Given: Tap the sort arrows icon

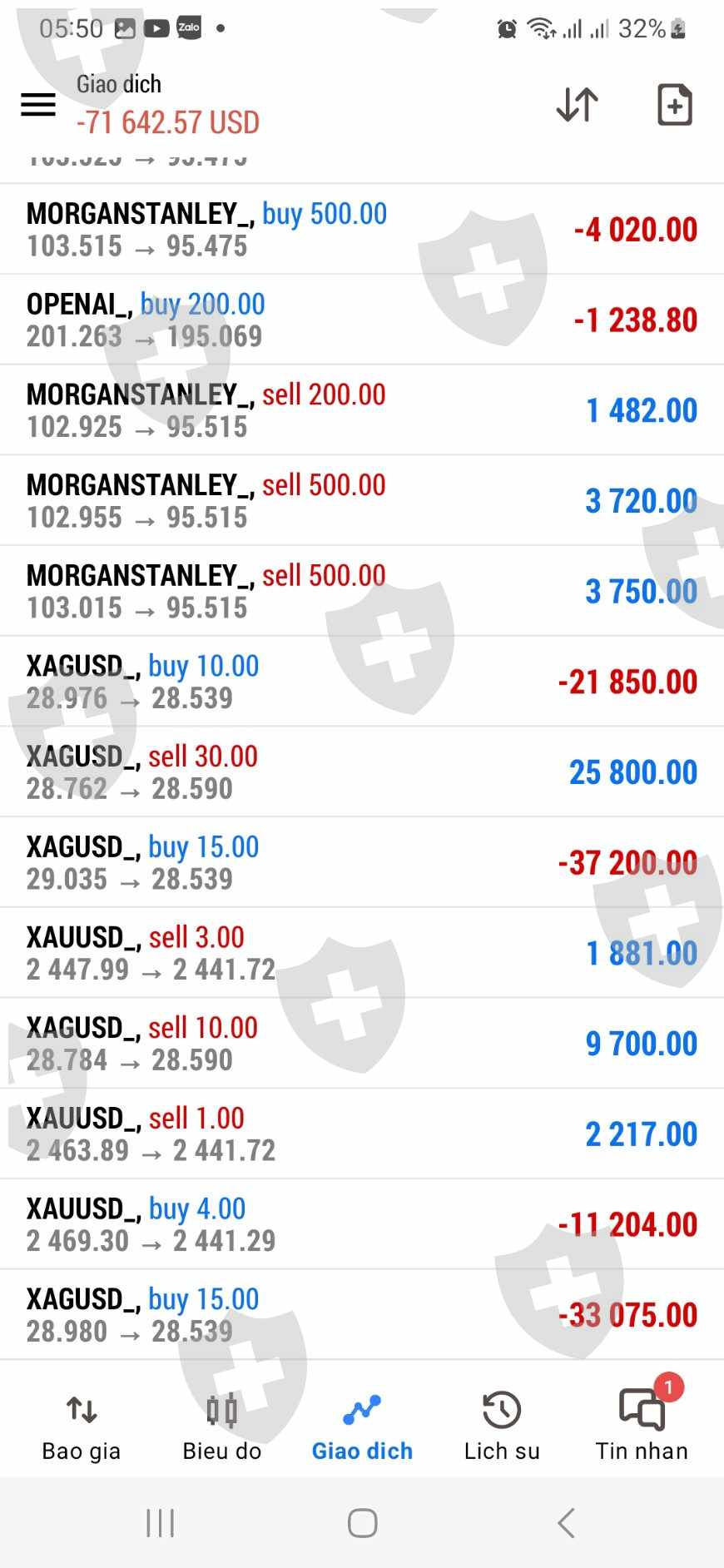Looking at the screenshot, I should click(577, 105).
